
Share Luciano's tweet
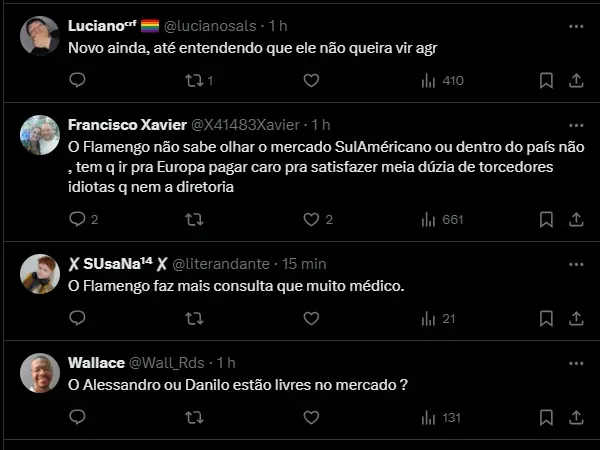tap(576, 80)
